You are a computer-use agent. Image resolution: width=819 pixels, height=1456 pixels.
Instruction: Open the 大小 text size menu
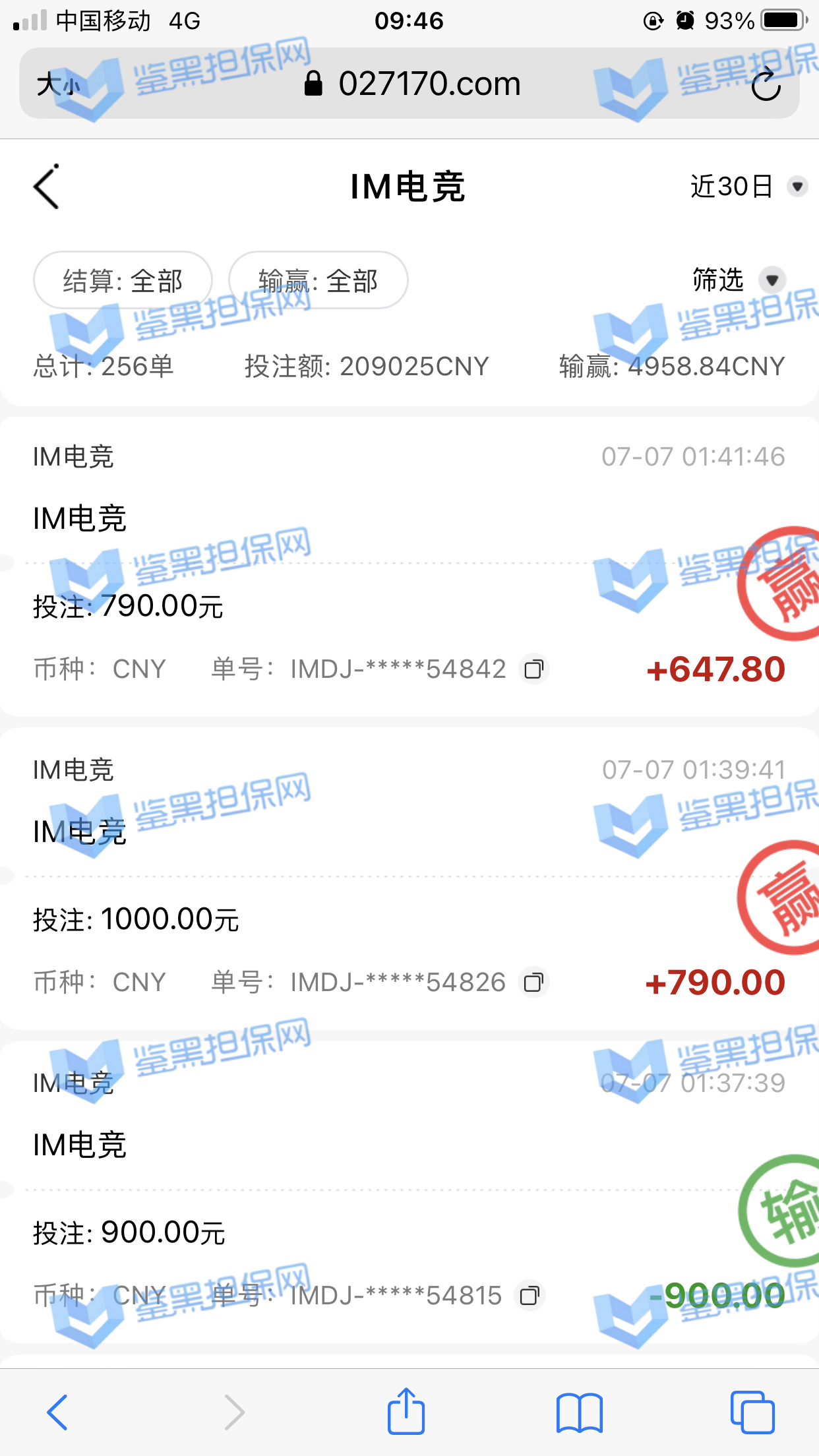(58, 84)
